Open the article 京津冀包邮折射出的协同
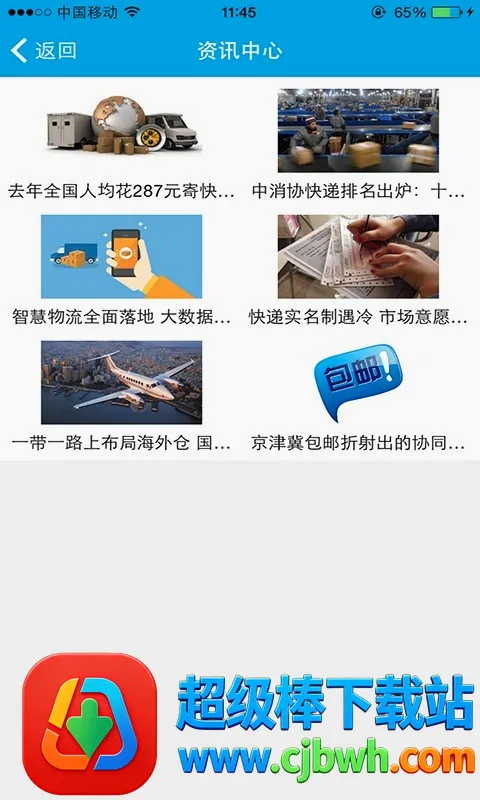Image resolution: width=480 pixels, height=800 pixels. click(358, 395)
